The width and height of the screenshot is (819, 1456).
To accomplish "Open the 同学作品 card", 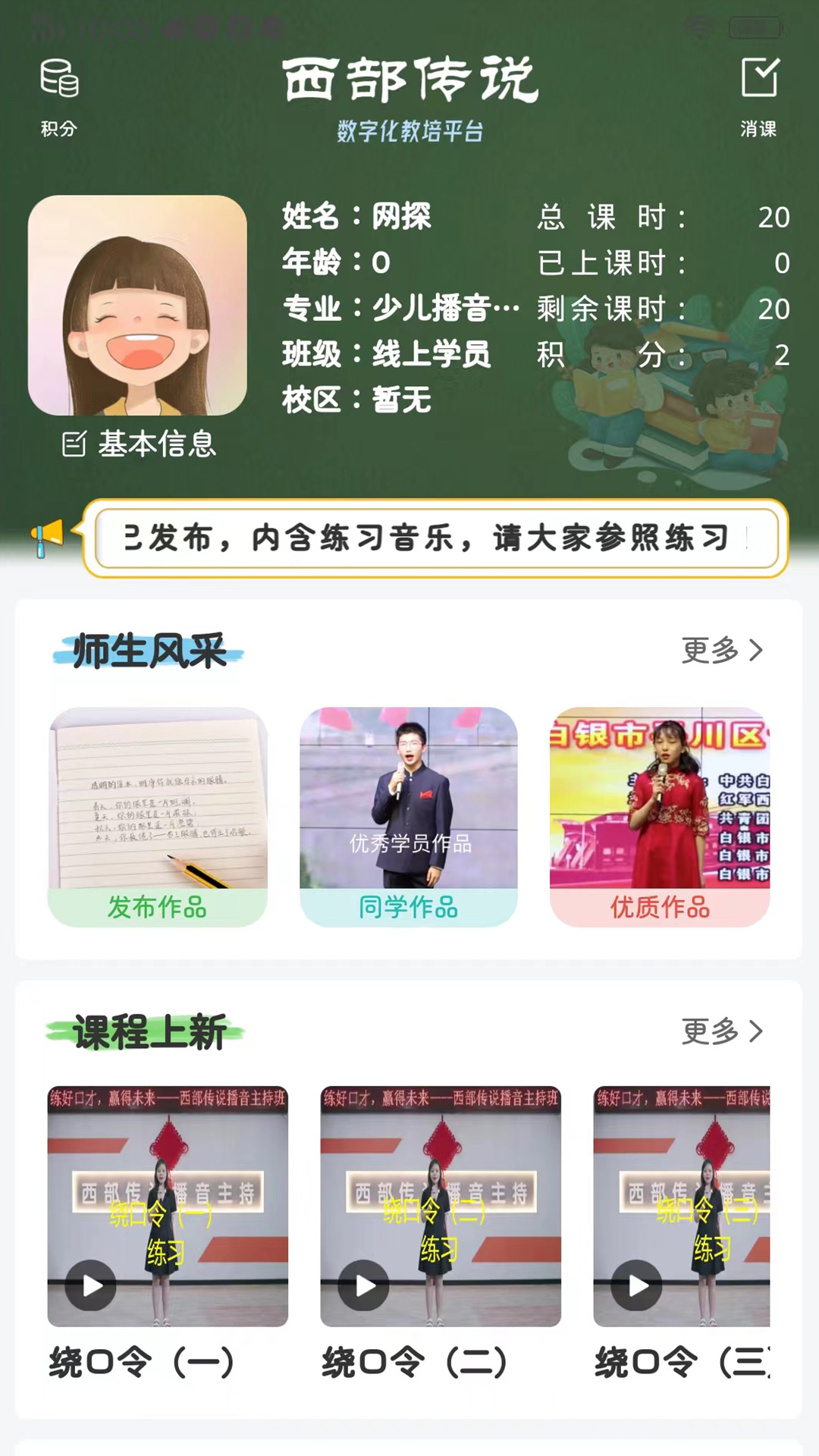I will point(409,816).
